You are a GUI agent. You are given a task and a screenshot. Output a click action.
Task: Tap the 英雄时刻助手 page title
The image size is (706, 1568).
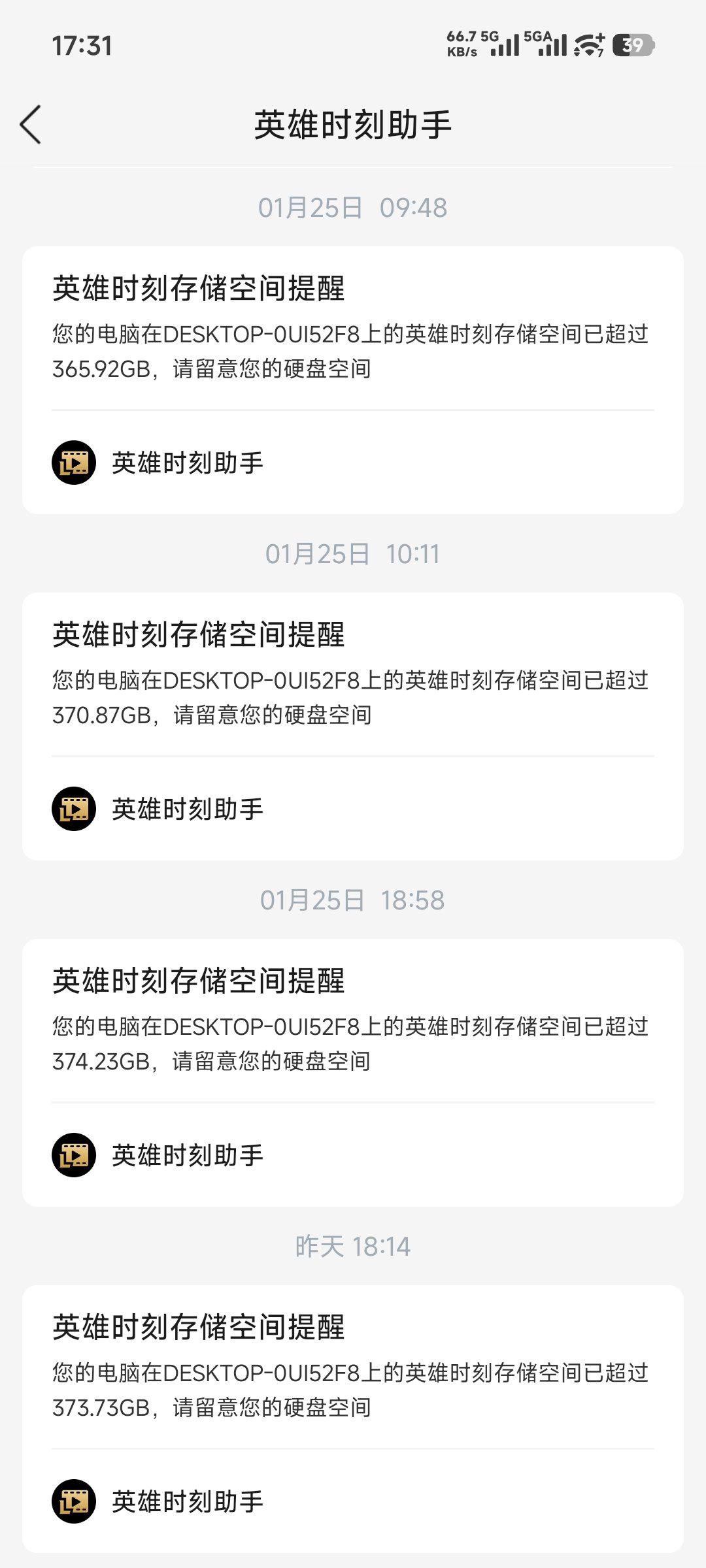click(353, 123)
